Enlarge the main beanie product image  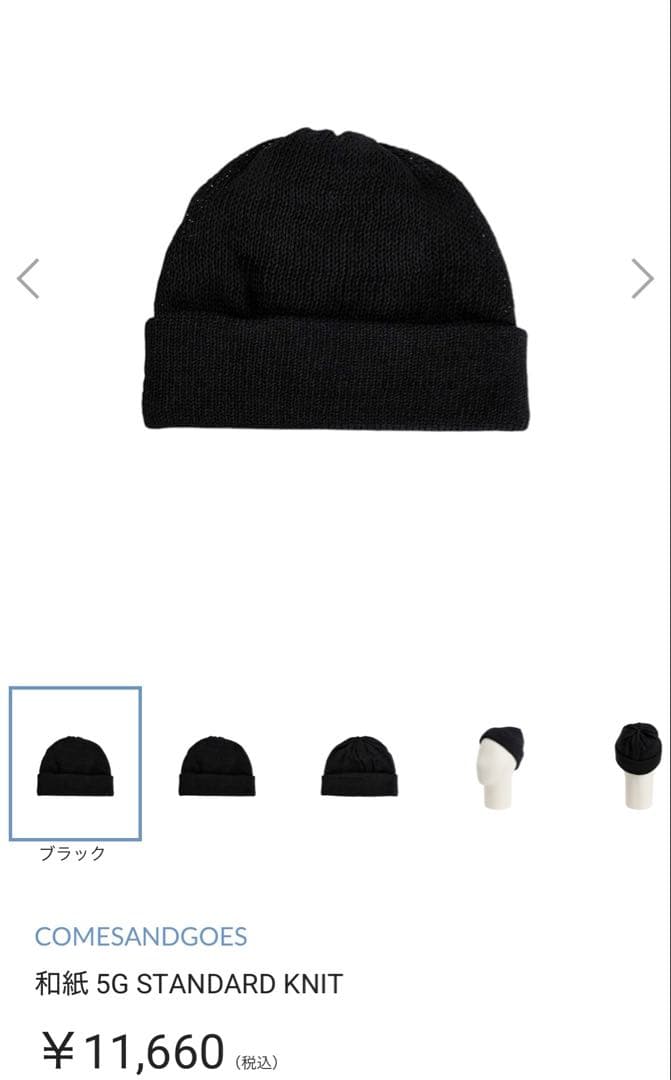click(334, 280)
